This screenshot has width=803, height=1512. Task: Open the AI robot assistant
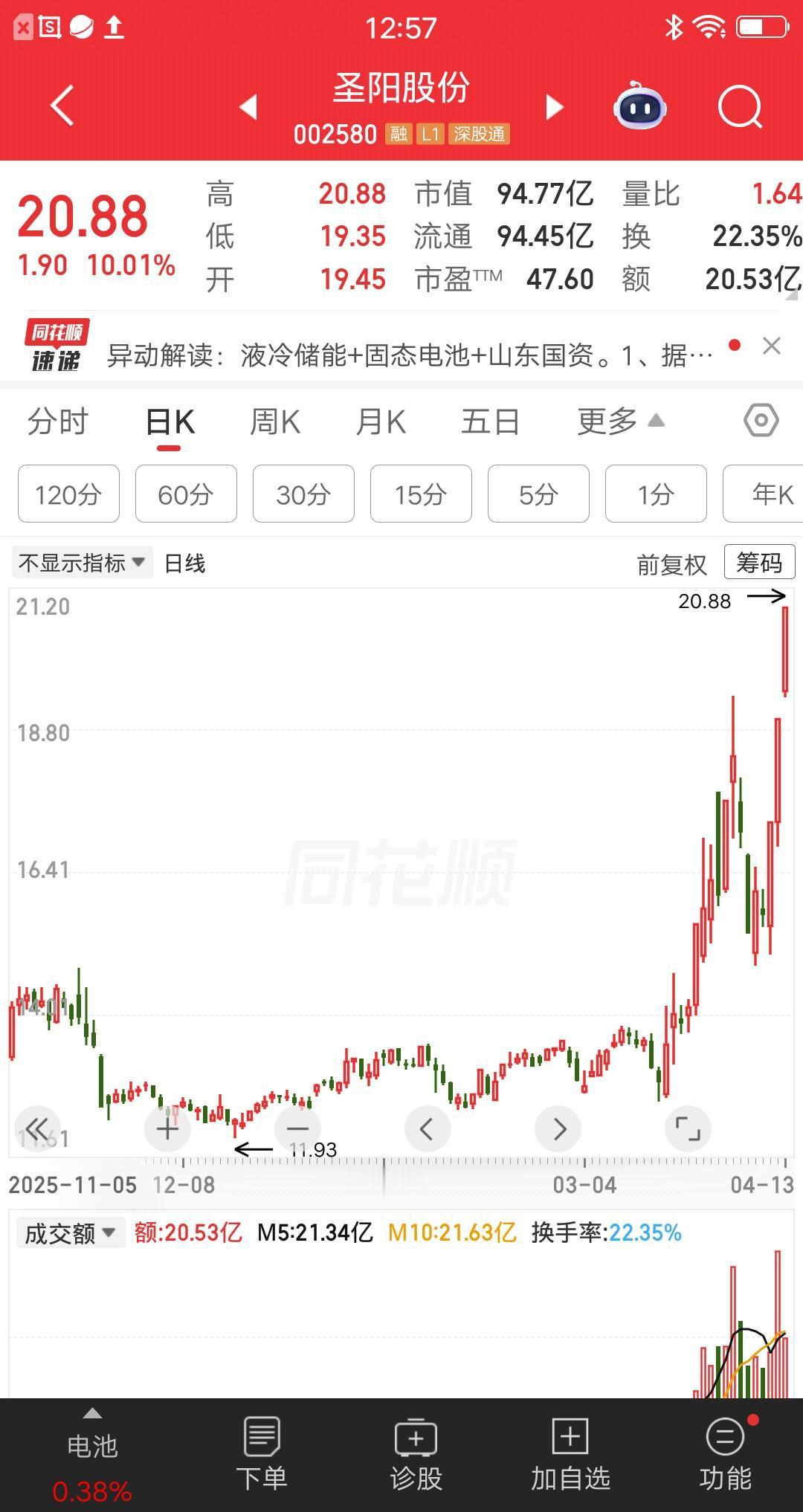tap(639, 107)
